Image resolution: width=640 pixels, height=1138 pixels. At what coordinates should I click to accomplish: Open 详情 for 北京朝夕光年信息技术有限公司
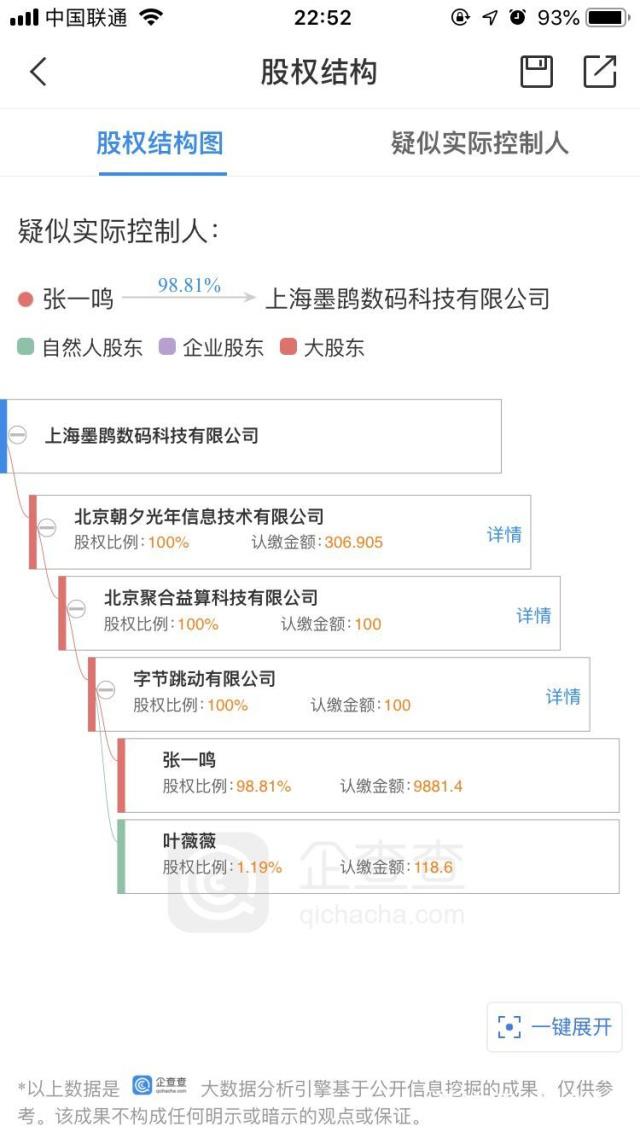(504, 534)
